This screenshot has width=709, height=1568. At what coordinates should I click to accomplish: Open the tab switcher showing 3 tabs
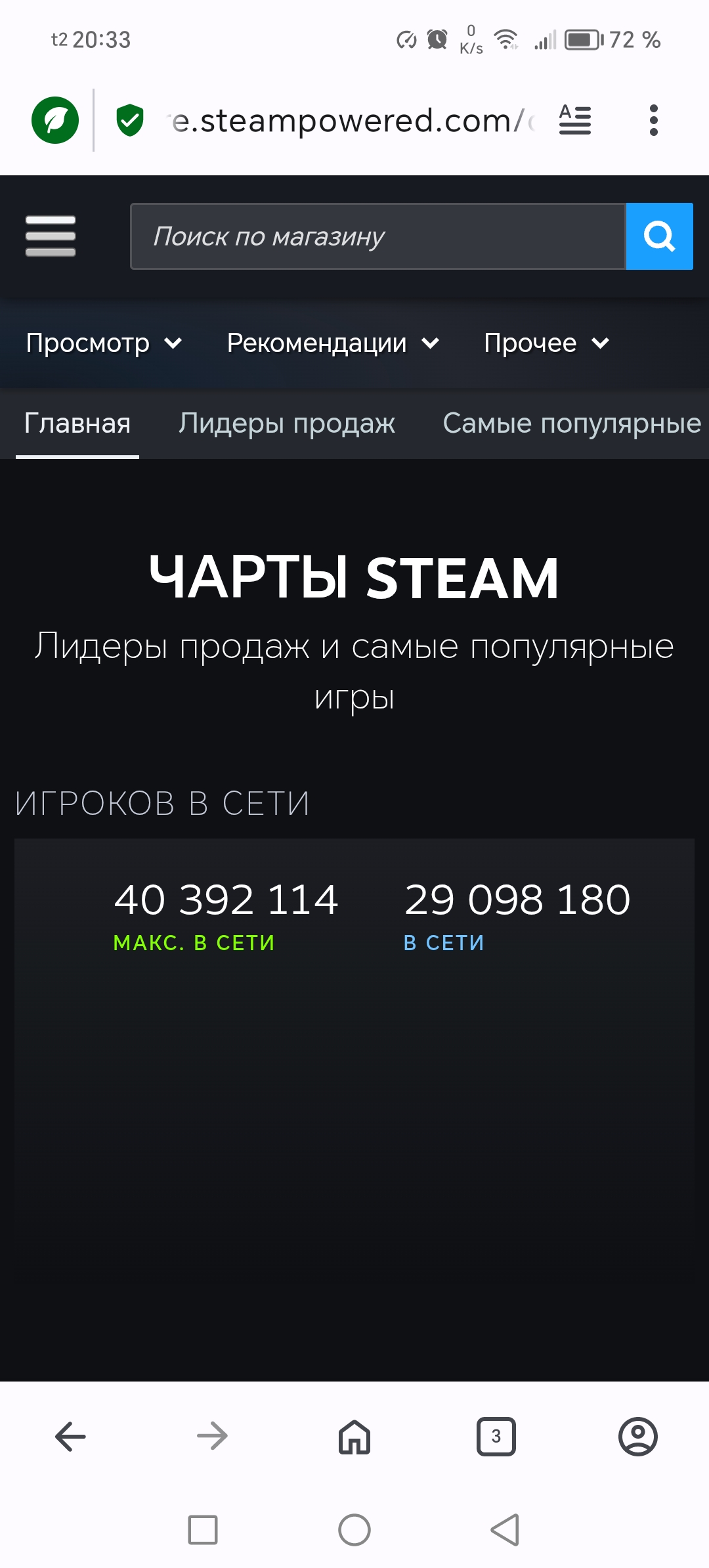pyautogui.click(x=496, y=1437)
